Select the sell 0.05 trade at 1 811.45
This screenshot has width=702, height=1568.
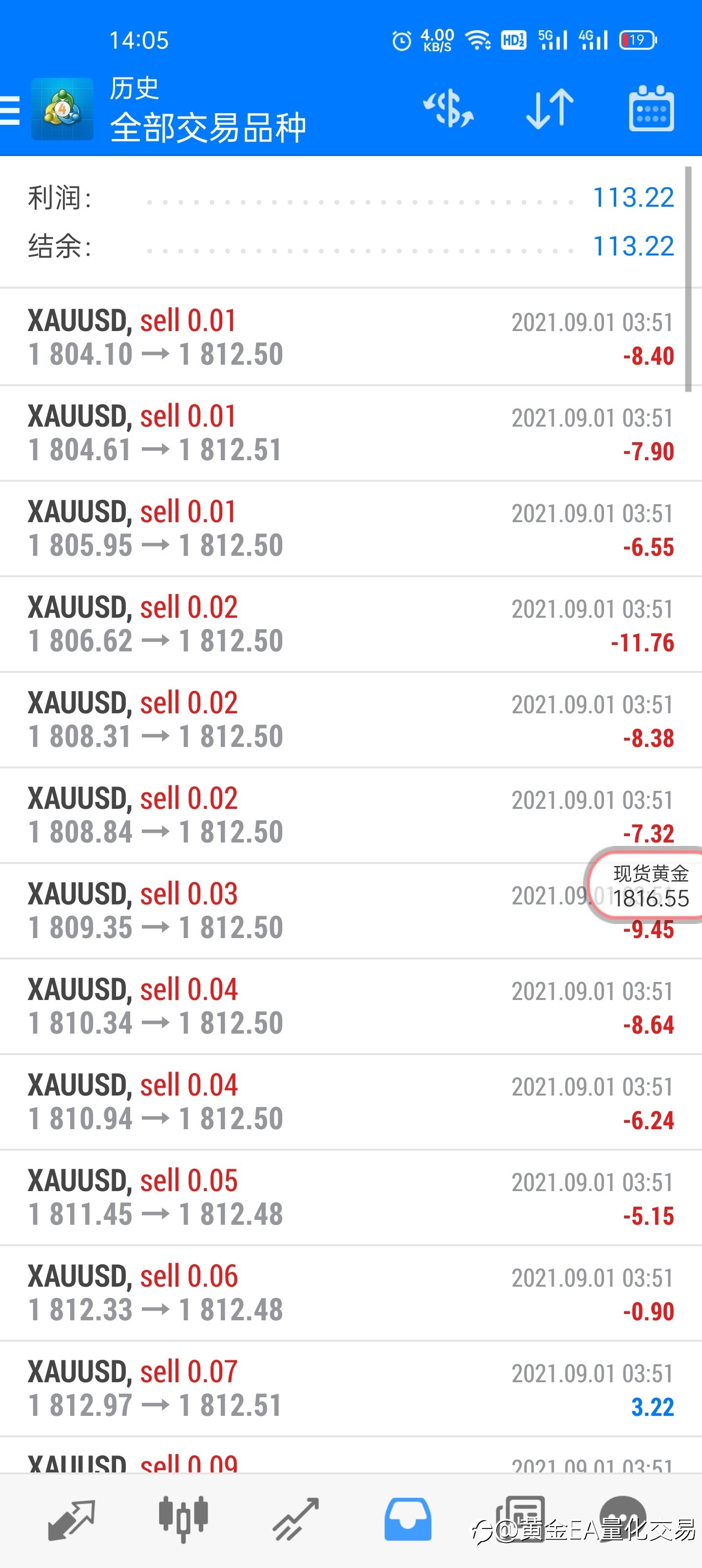[351, 1197]
